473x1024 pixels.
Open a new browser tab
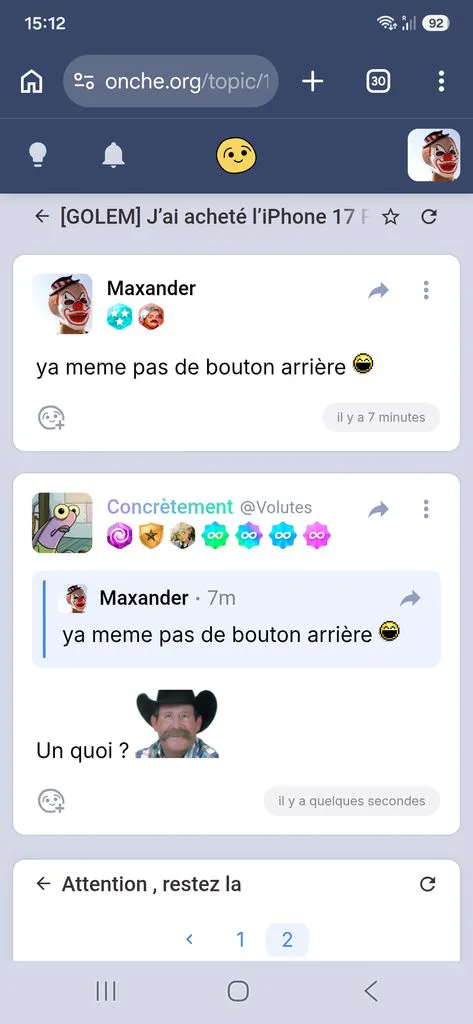tap(313, 82)
